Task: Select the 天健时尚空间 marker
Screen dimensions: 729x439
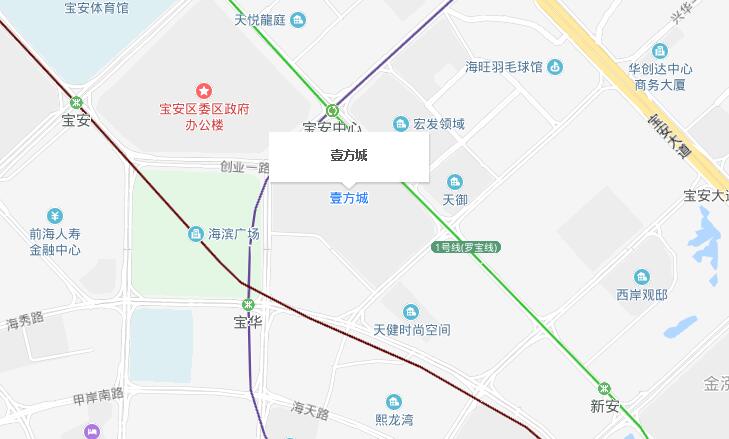Action: click(410, 313)
